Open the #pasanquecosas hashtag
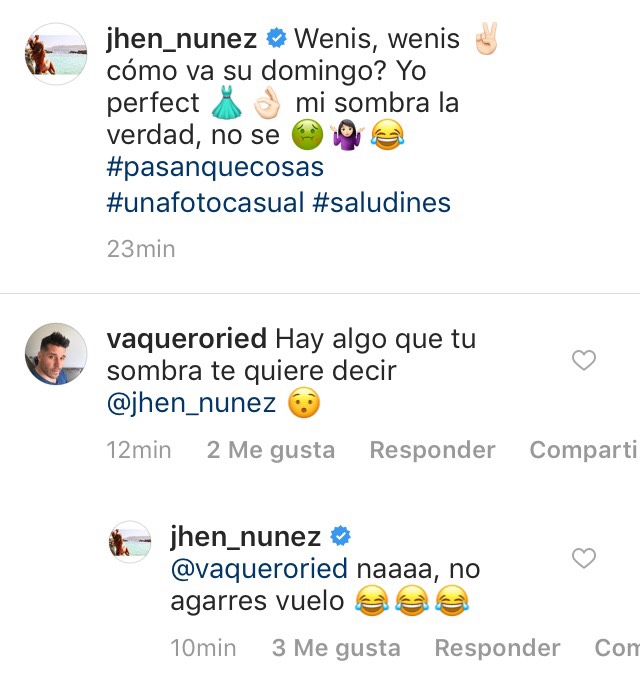 pyautogui.click(x=214, y=168)
